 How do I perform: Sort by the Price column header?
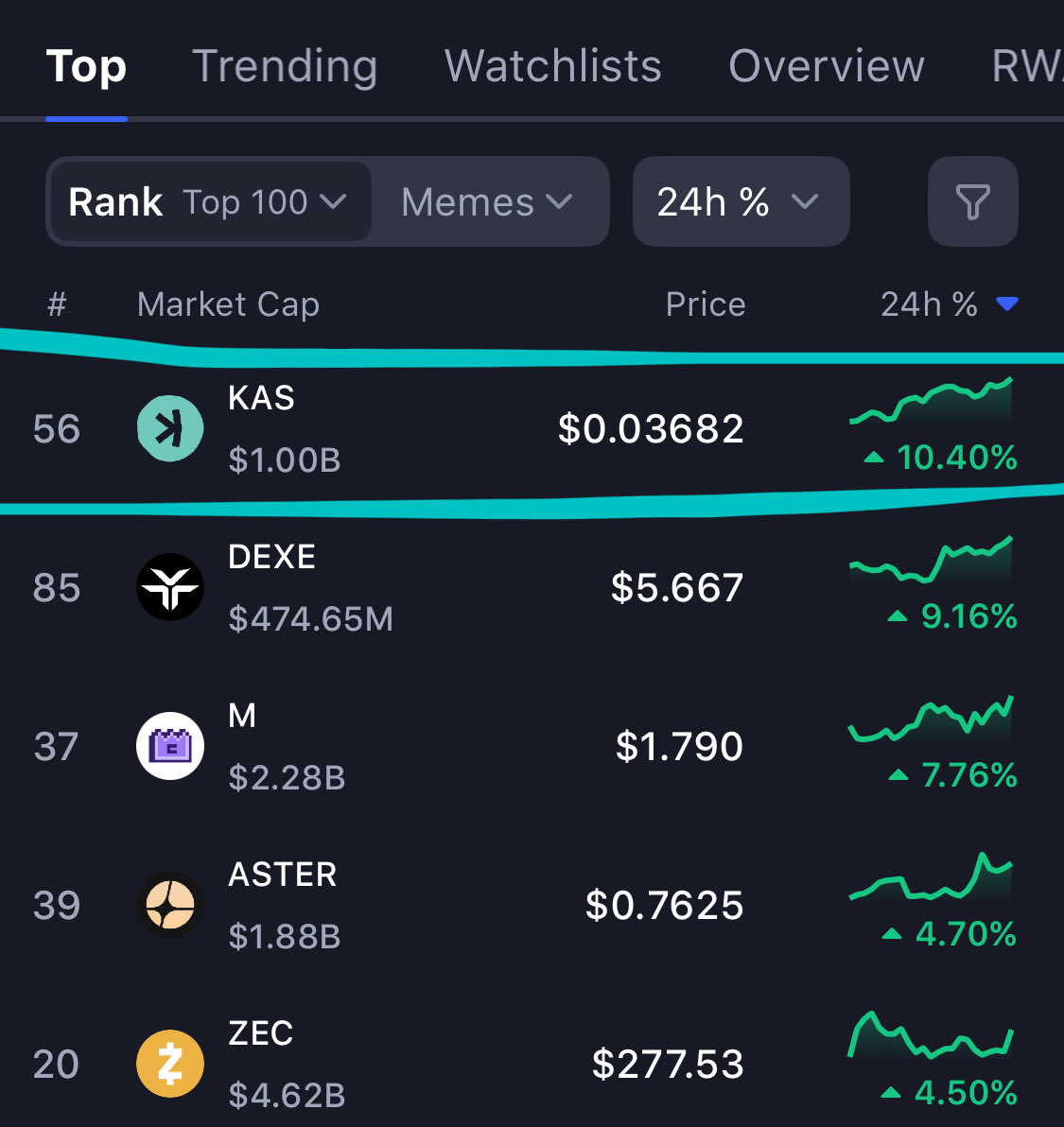pyautogui.click(x=705, y=304)
